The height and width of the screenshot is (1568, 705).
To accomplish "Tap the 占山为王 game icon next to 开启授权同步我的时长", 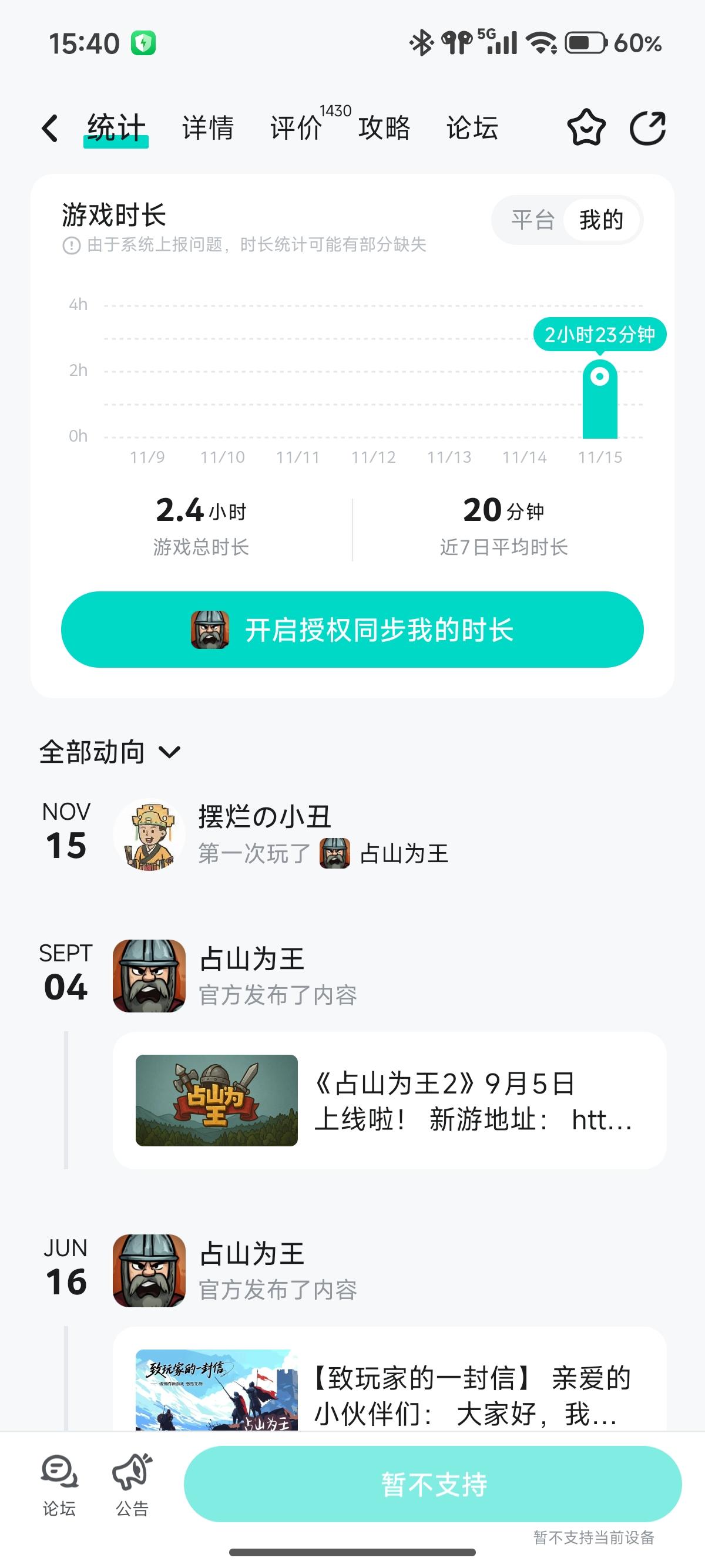I will coord(210,630).
